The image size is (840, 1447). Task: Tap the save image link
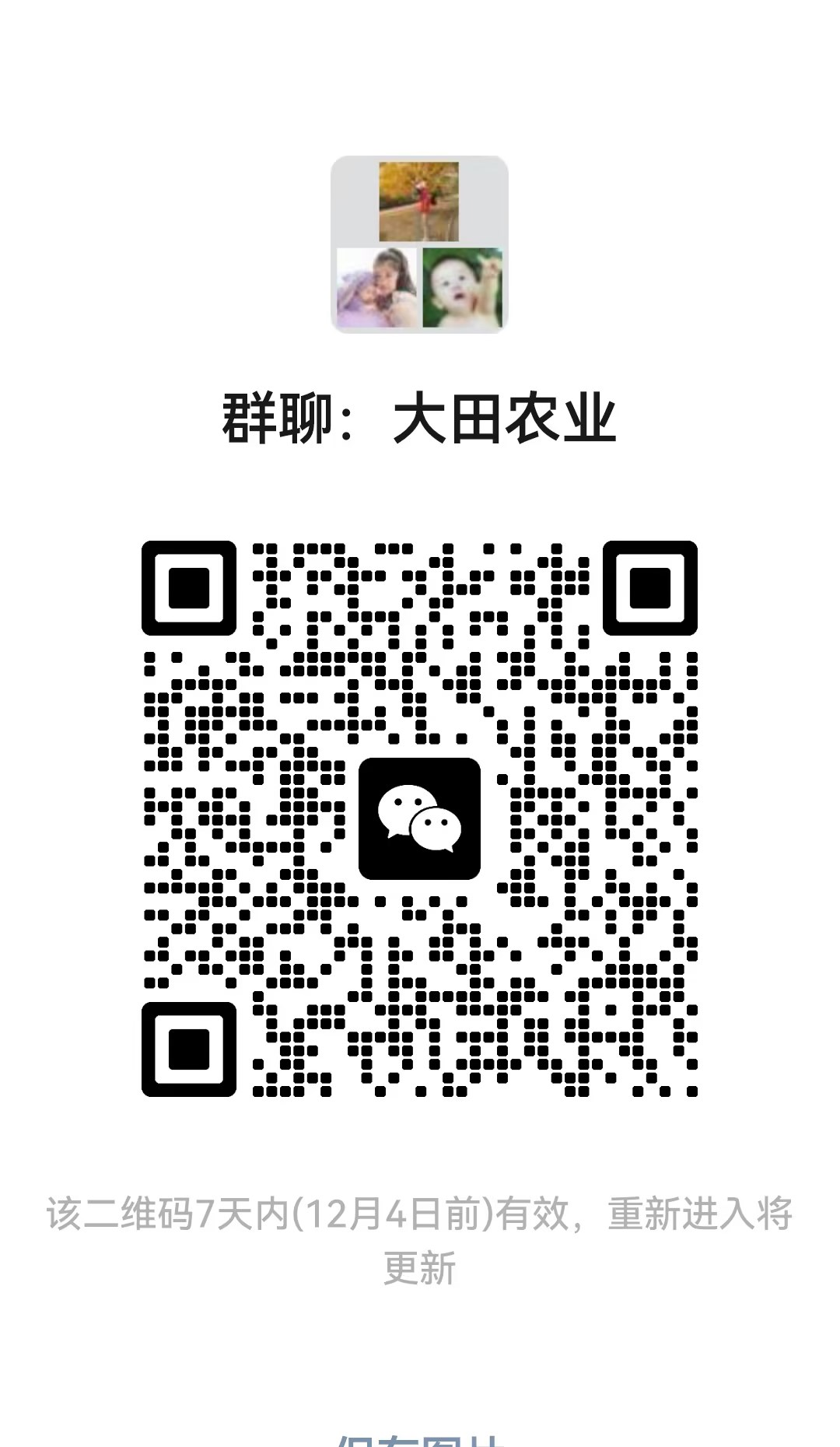click(x=419, y=1438)
